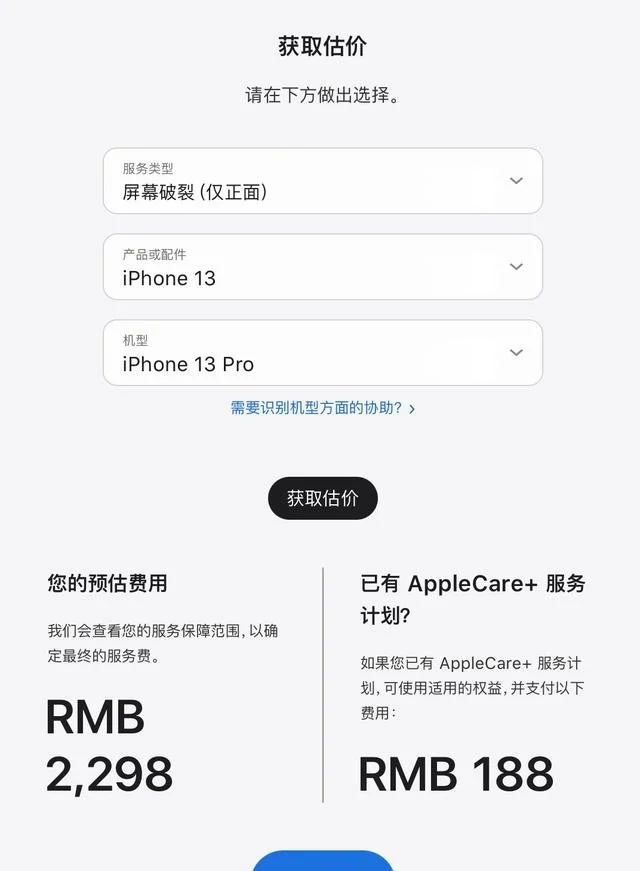The height and width of the screenshot is (871, 640).
Task: Open the 机型 dropdown showing iPhone 13 Pro
Action: click(x=322, y=353)
